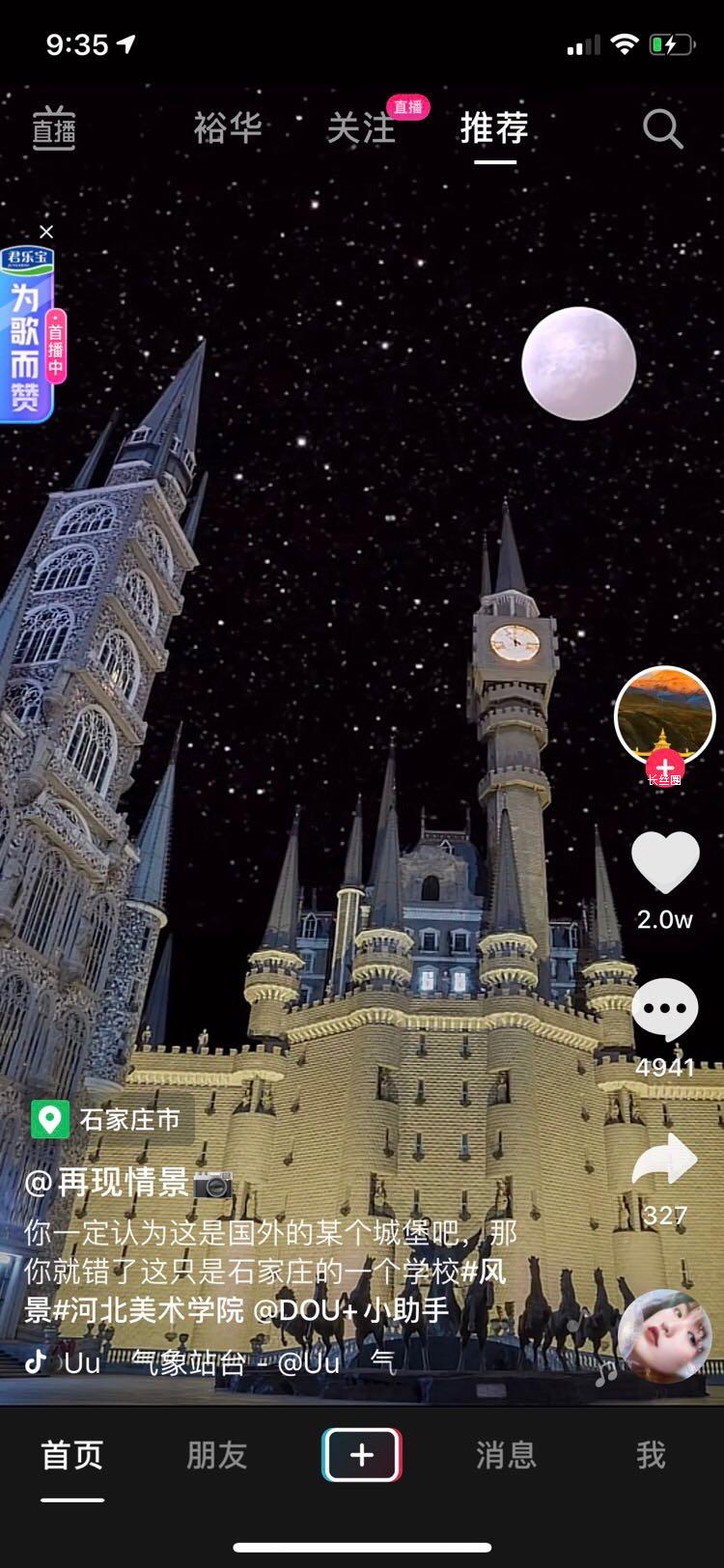
Task: Open the @再现情景 username
Action: click(x=107, y=1182)
